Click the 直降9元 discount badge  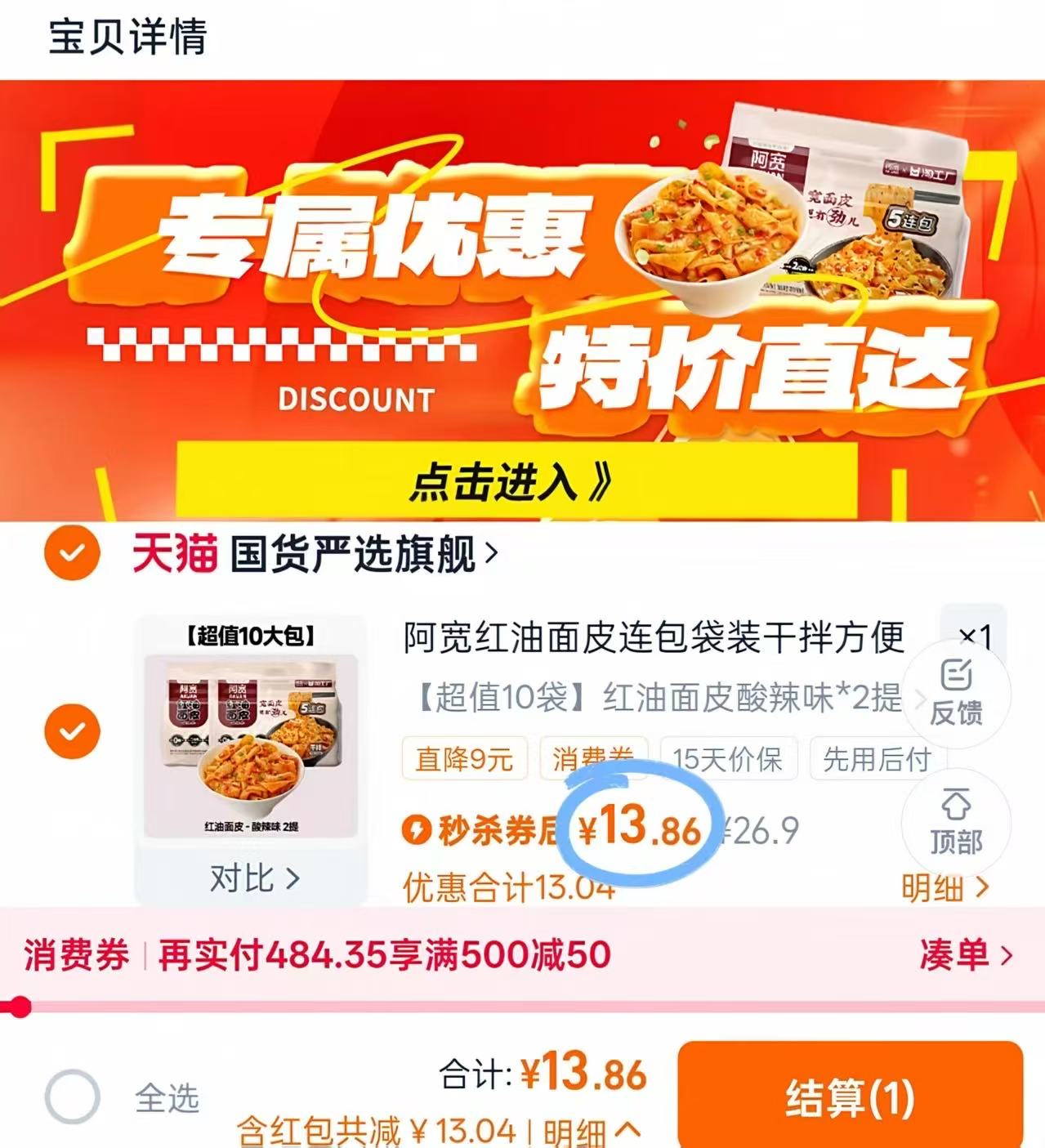(463, 759)
